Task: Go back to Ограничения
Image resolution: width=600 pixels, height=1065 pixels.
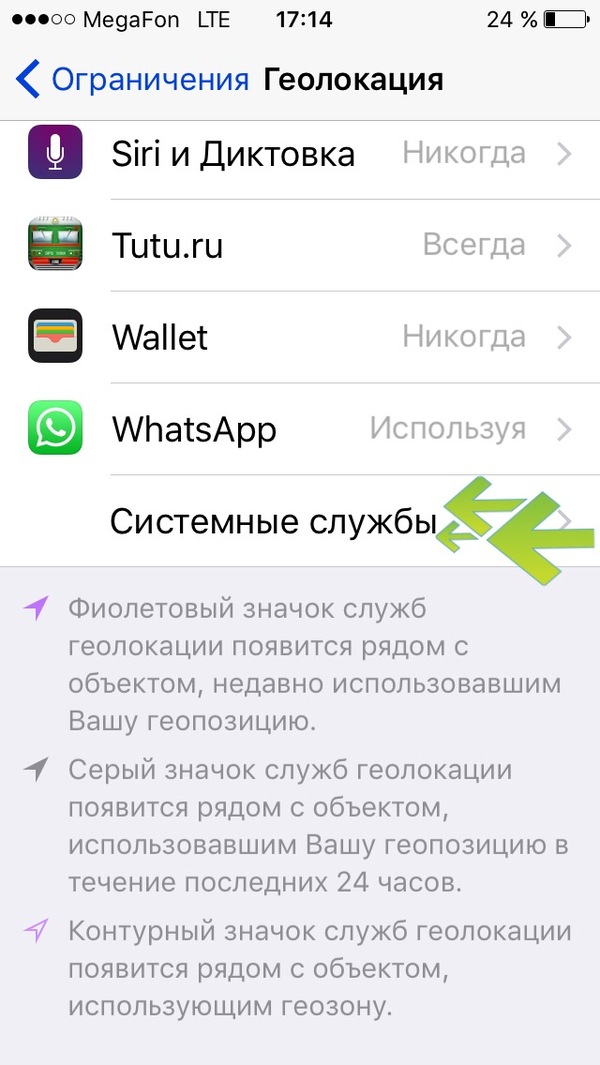Action: [x=132, y=79]
